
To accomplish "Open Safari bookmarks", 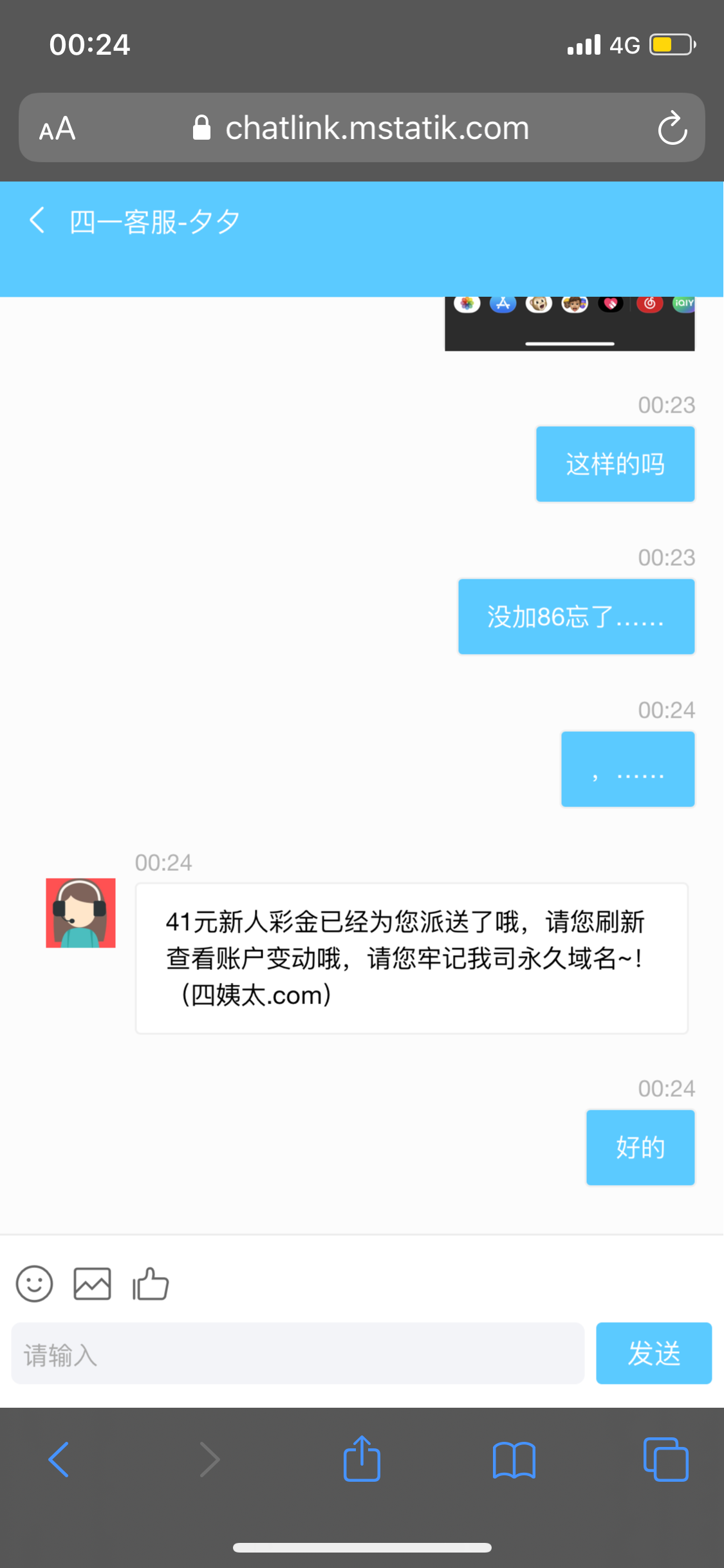I will pos(514,1460).
